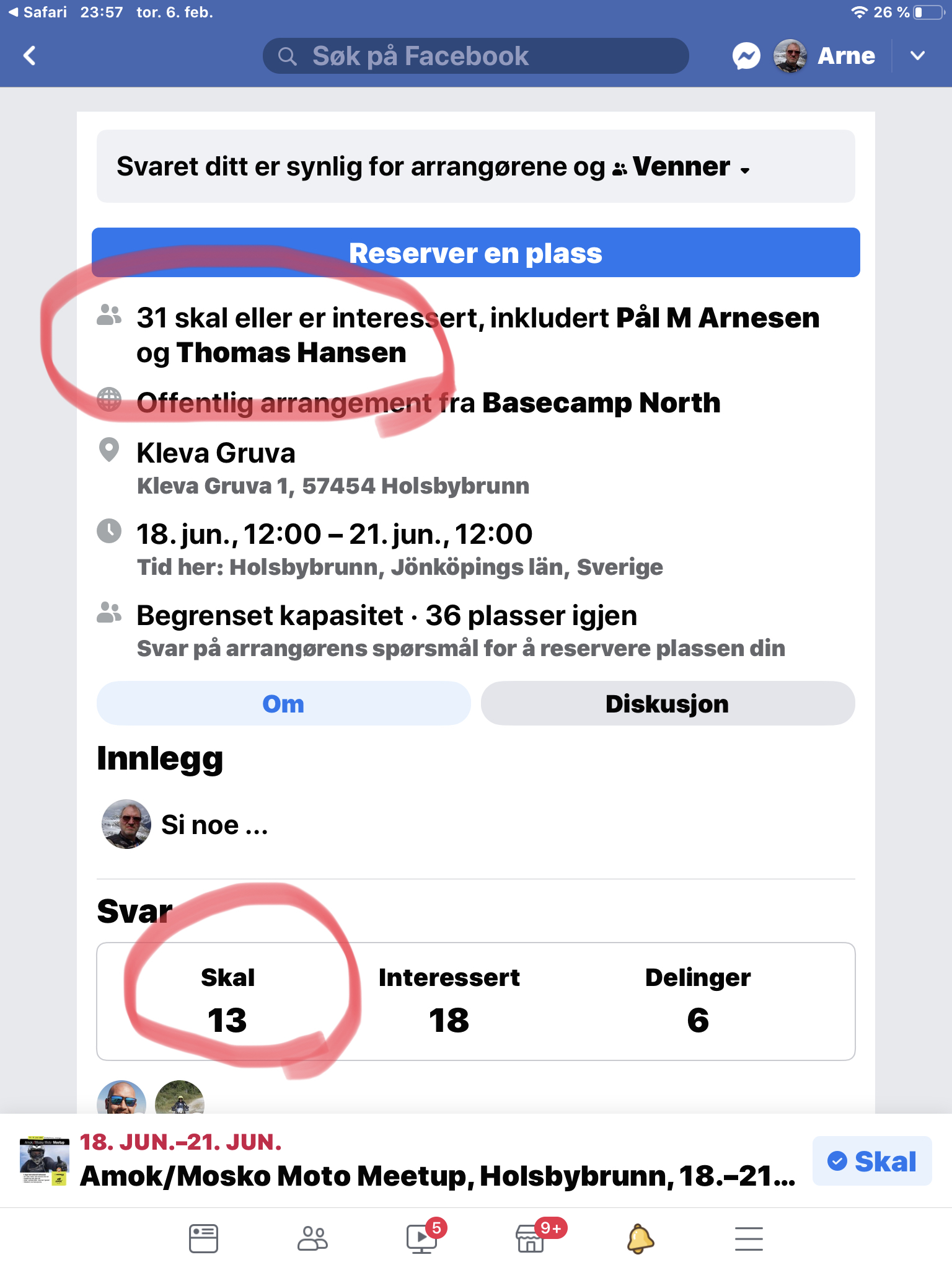
Task: Open the Kleva Gruva location
Action: click(x=216, y=453)
